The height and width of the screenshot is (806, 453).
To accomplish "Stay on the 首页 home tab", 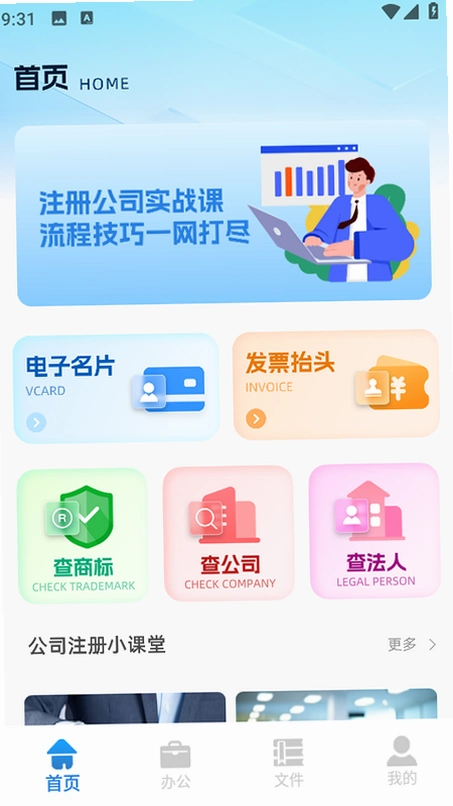I will coord(62,766).
